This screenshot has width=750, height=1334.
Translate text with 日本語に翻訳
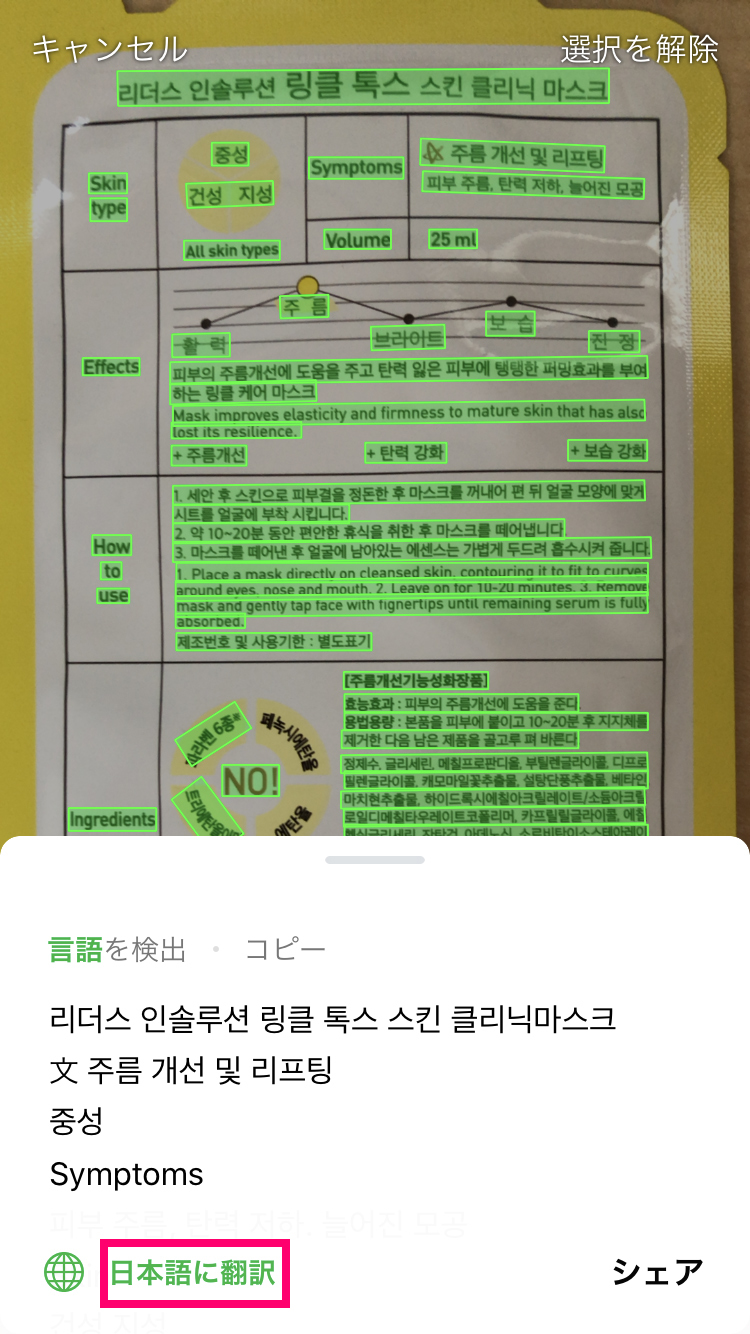(195, 1272)
